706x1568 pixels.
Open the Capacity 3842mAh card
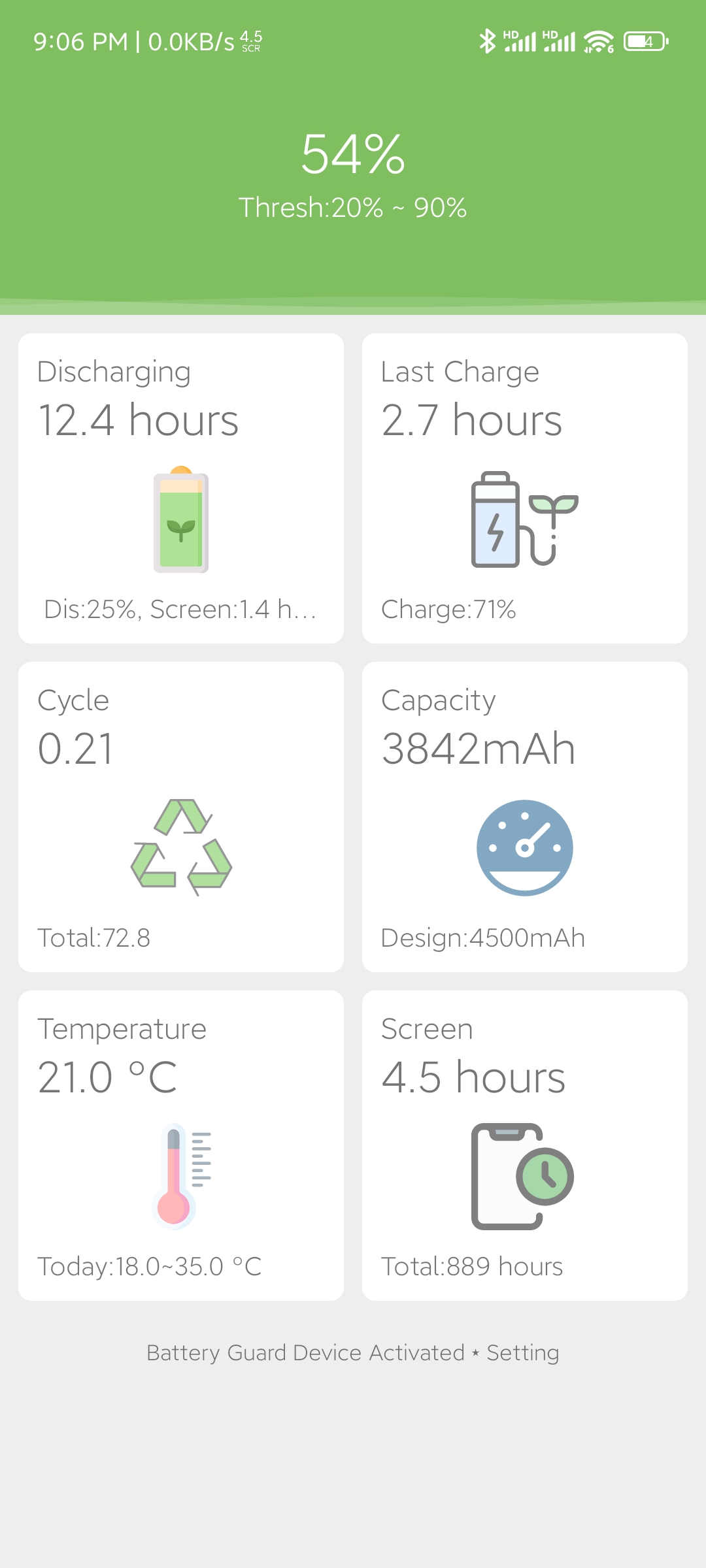click(x=524, y=817)
